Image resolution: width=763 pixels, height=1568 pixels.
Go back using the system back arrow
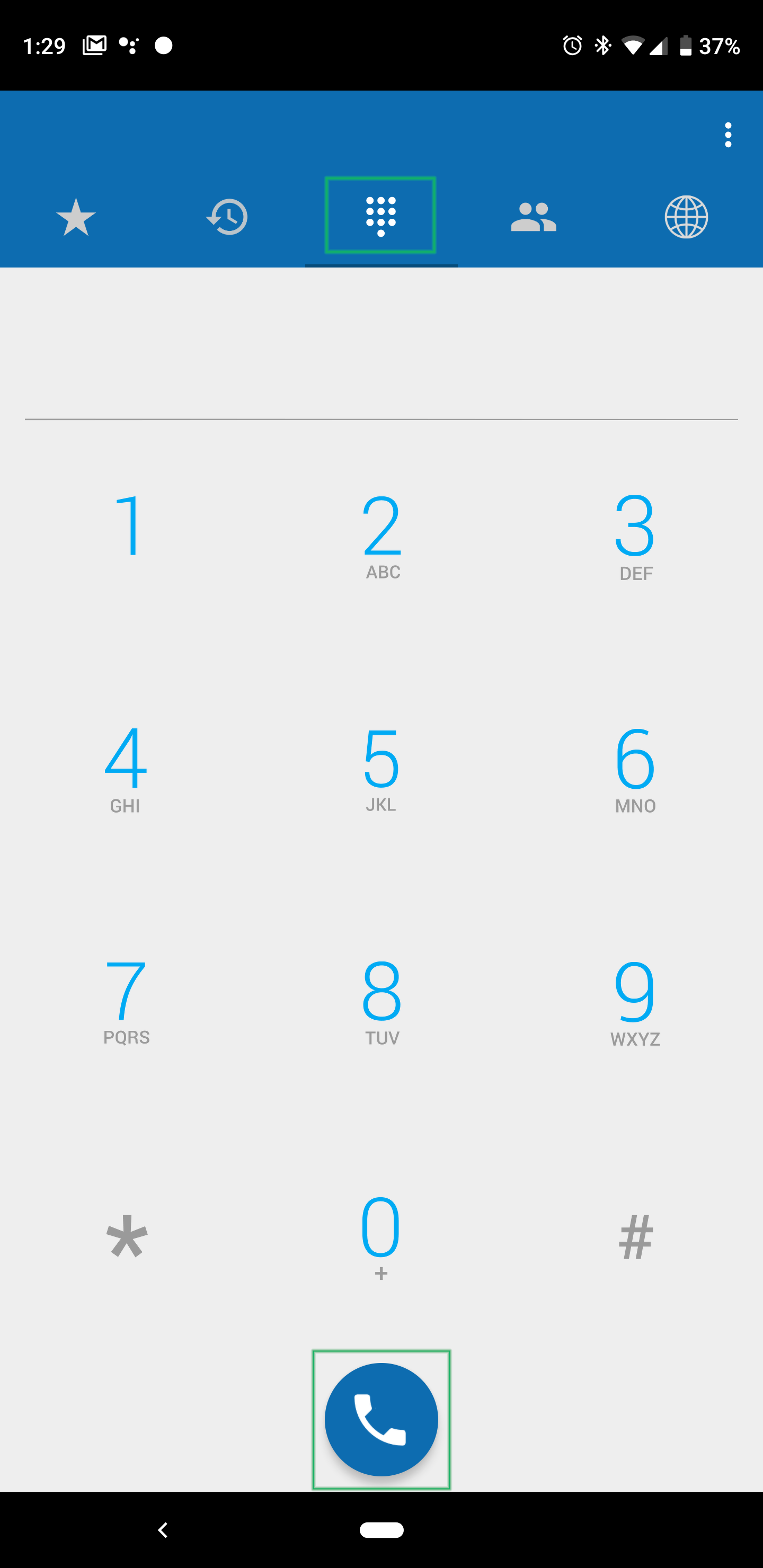coord(163,1530)
